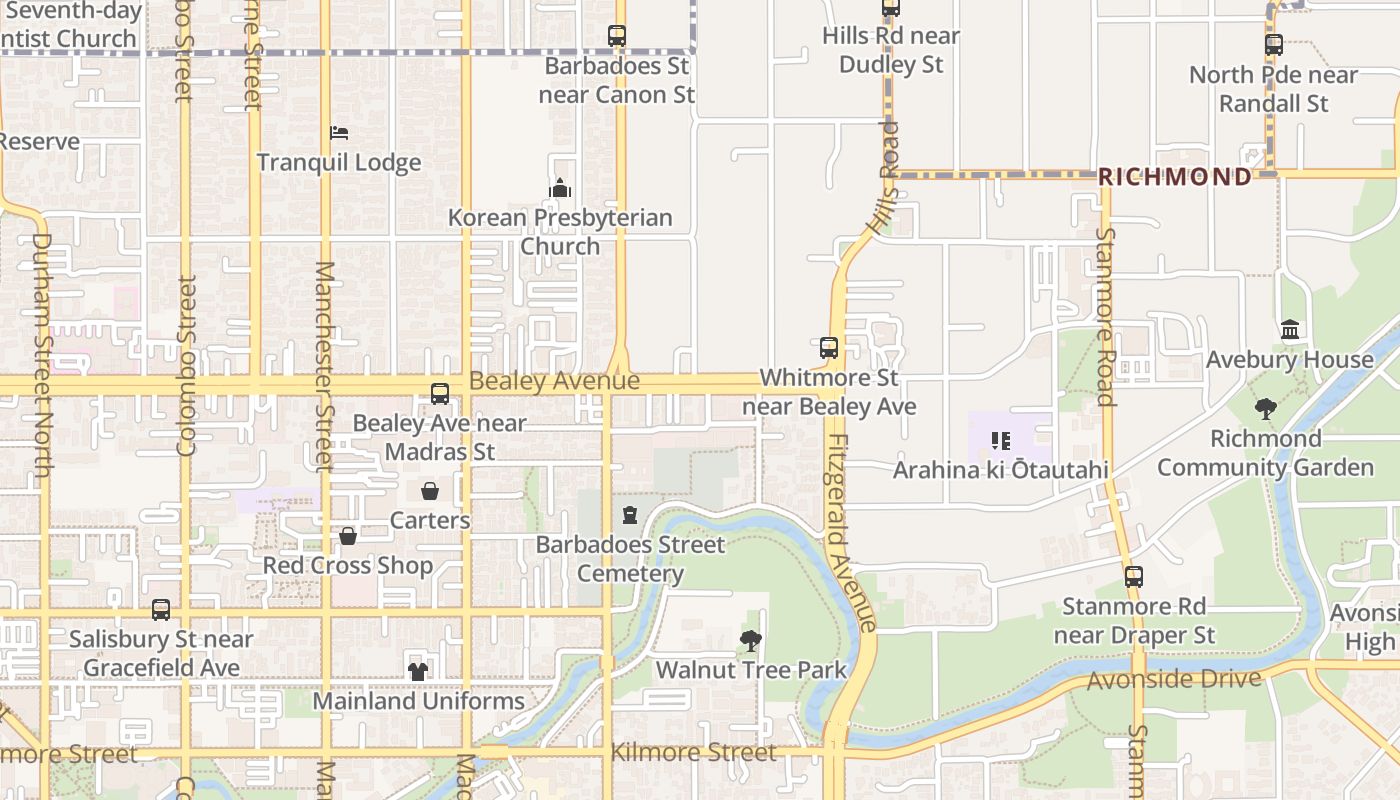Select the Barbadoes Street Cemetery marker
Screen dimensions: 1400x800
coord(630,516)
